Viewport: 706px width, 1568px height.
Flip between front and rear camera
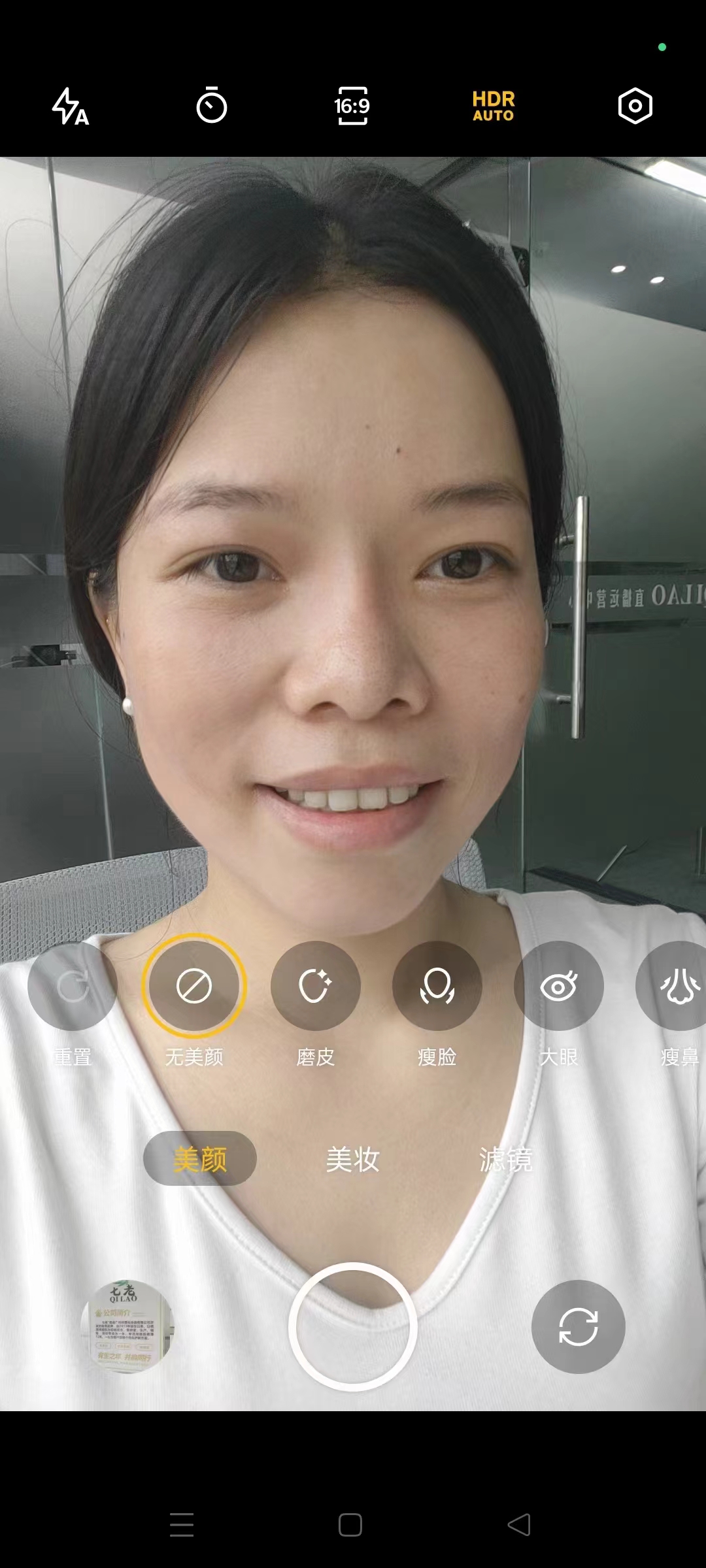click(x=578, y=1326)
